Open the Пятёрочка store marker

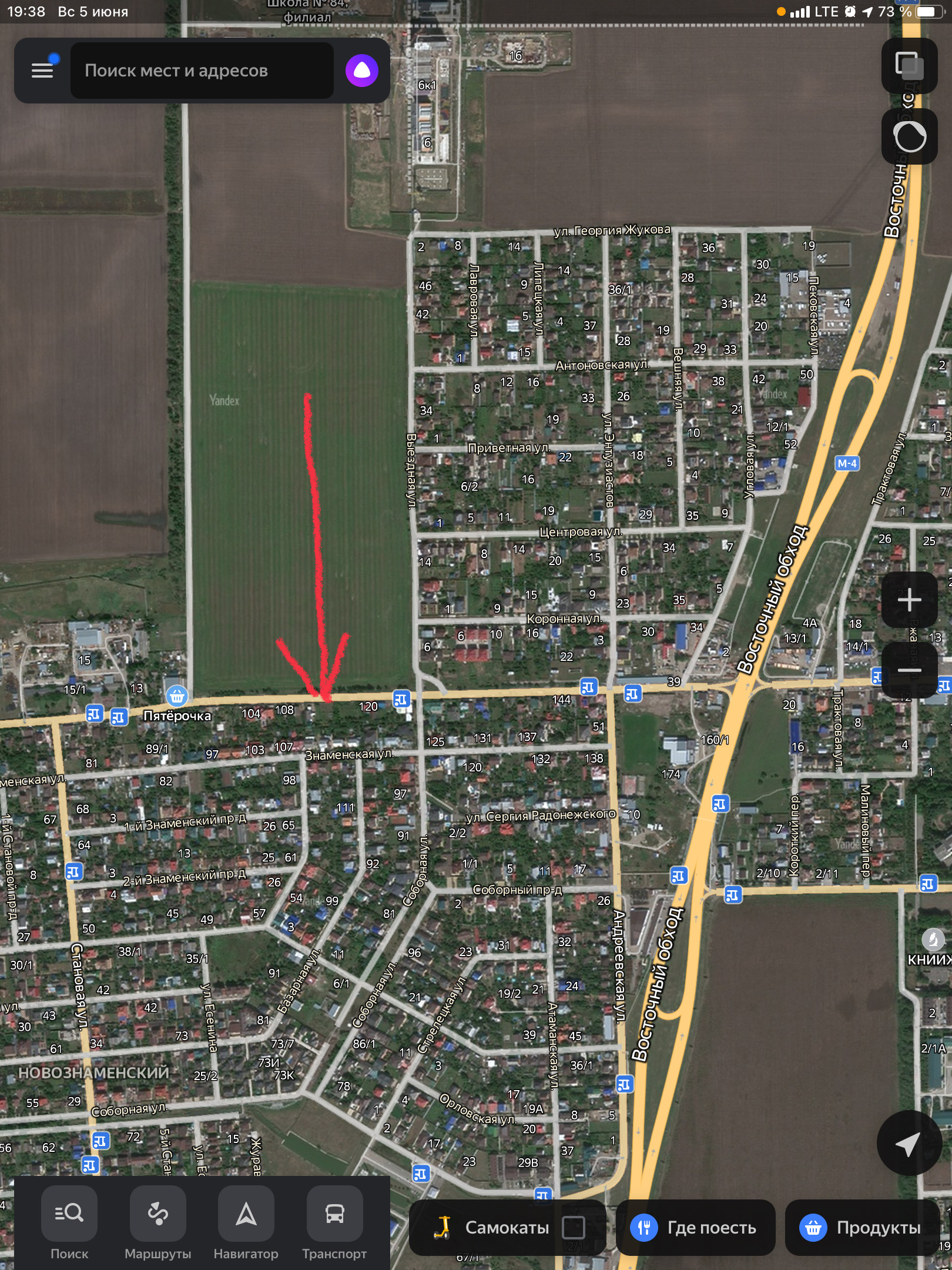[x=176, y=696]
